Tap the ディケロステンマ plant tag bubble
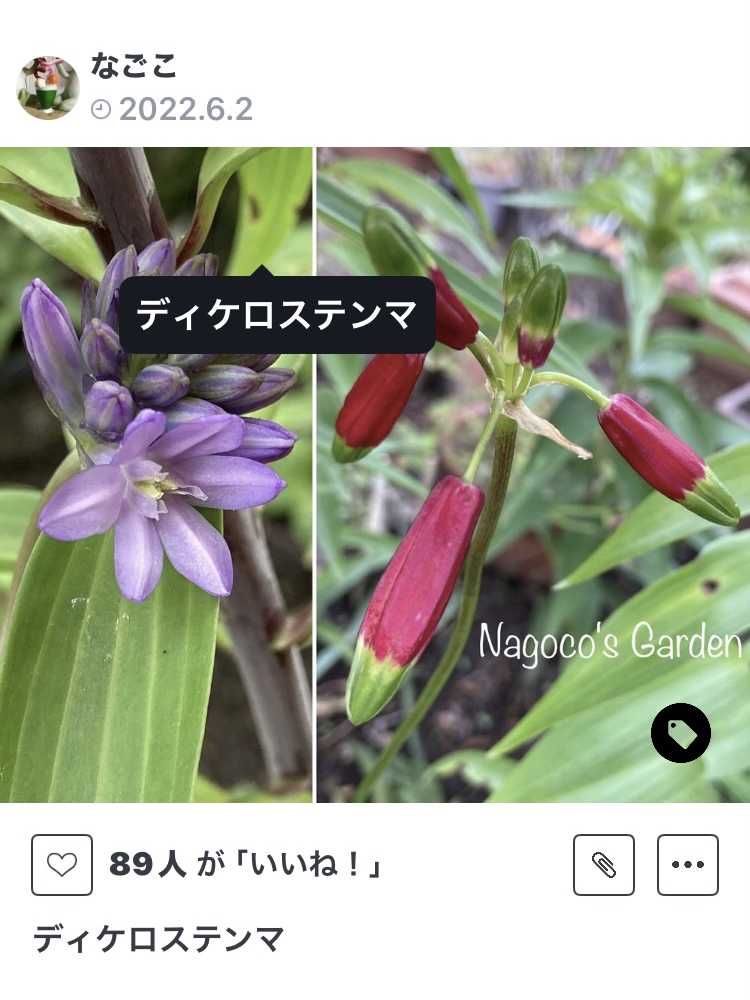The height and width of the screenshot is (1000, 750). 277,315
